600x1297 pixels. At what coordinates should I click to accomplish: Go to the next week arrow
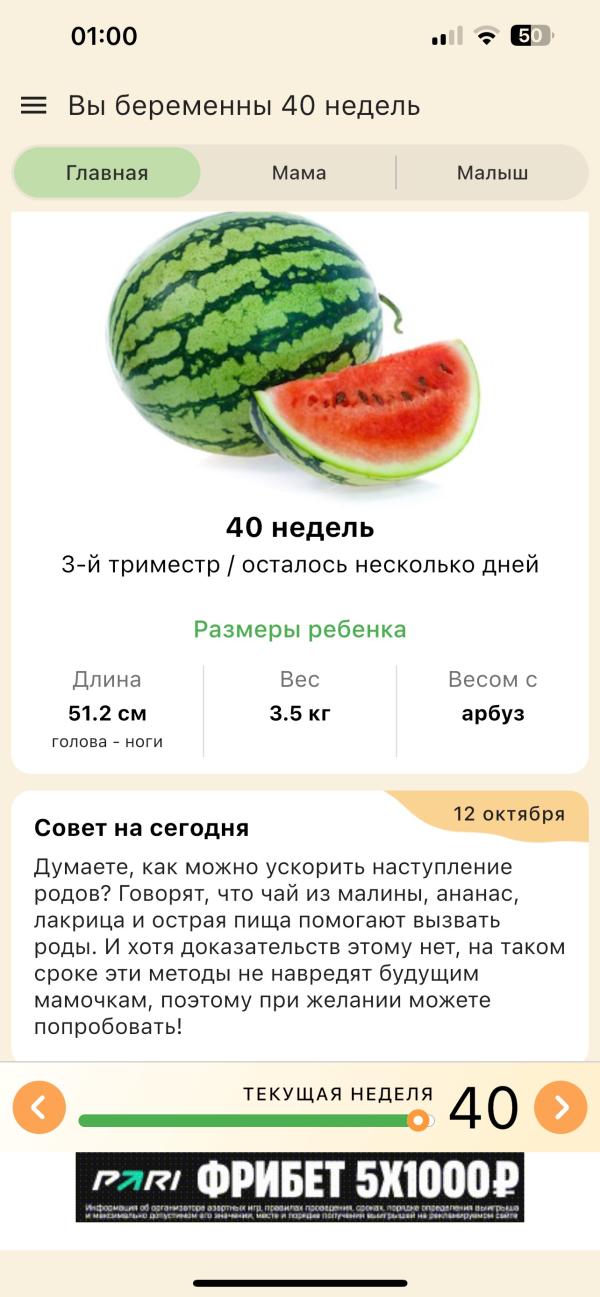[561, 1107]
